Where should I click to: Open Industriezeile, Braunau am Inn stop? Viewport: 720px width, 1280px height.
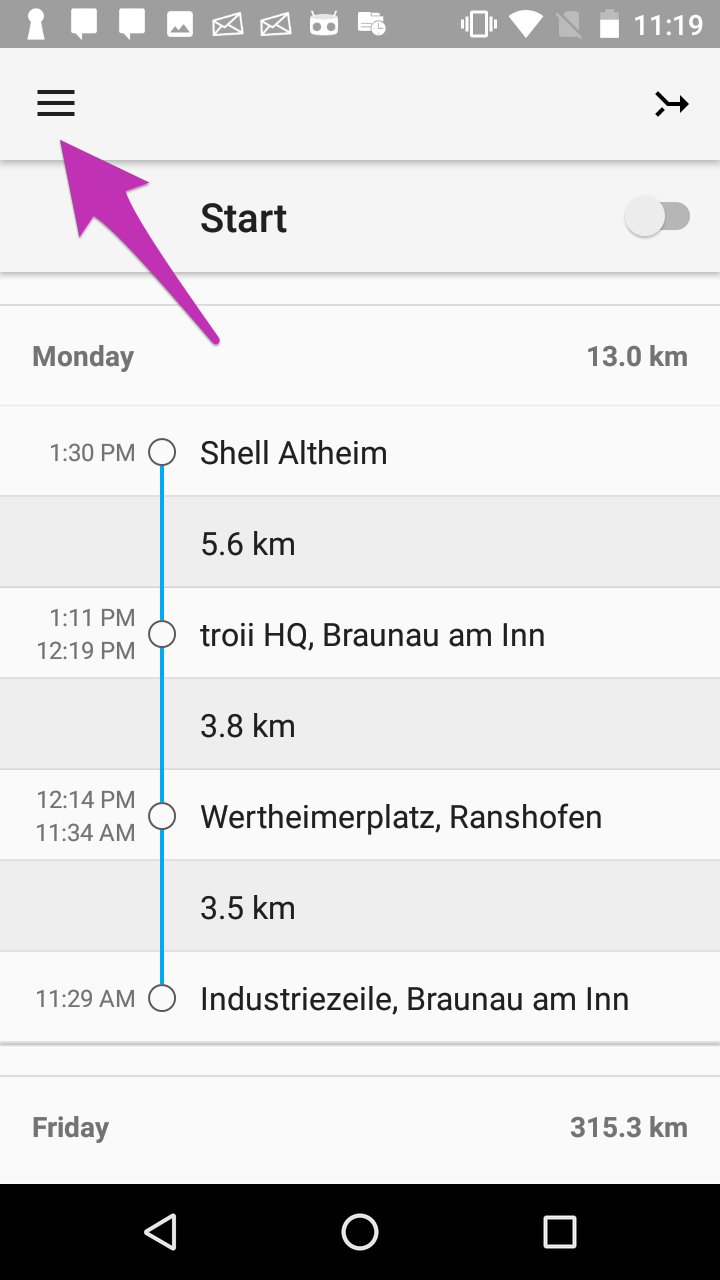coord(414,998)
